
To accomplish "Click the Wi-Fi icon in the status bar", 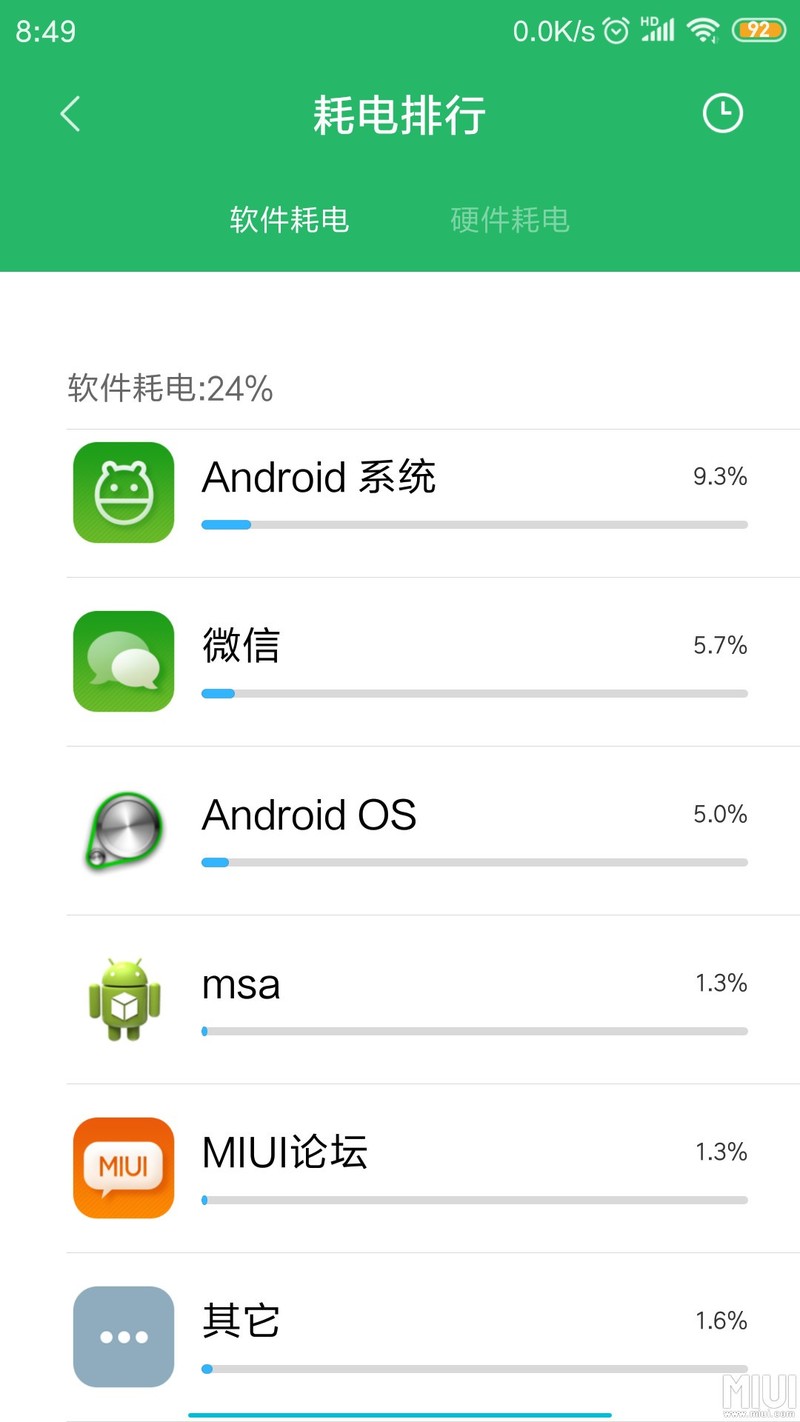I will pos(704,30).
